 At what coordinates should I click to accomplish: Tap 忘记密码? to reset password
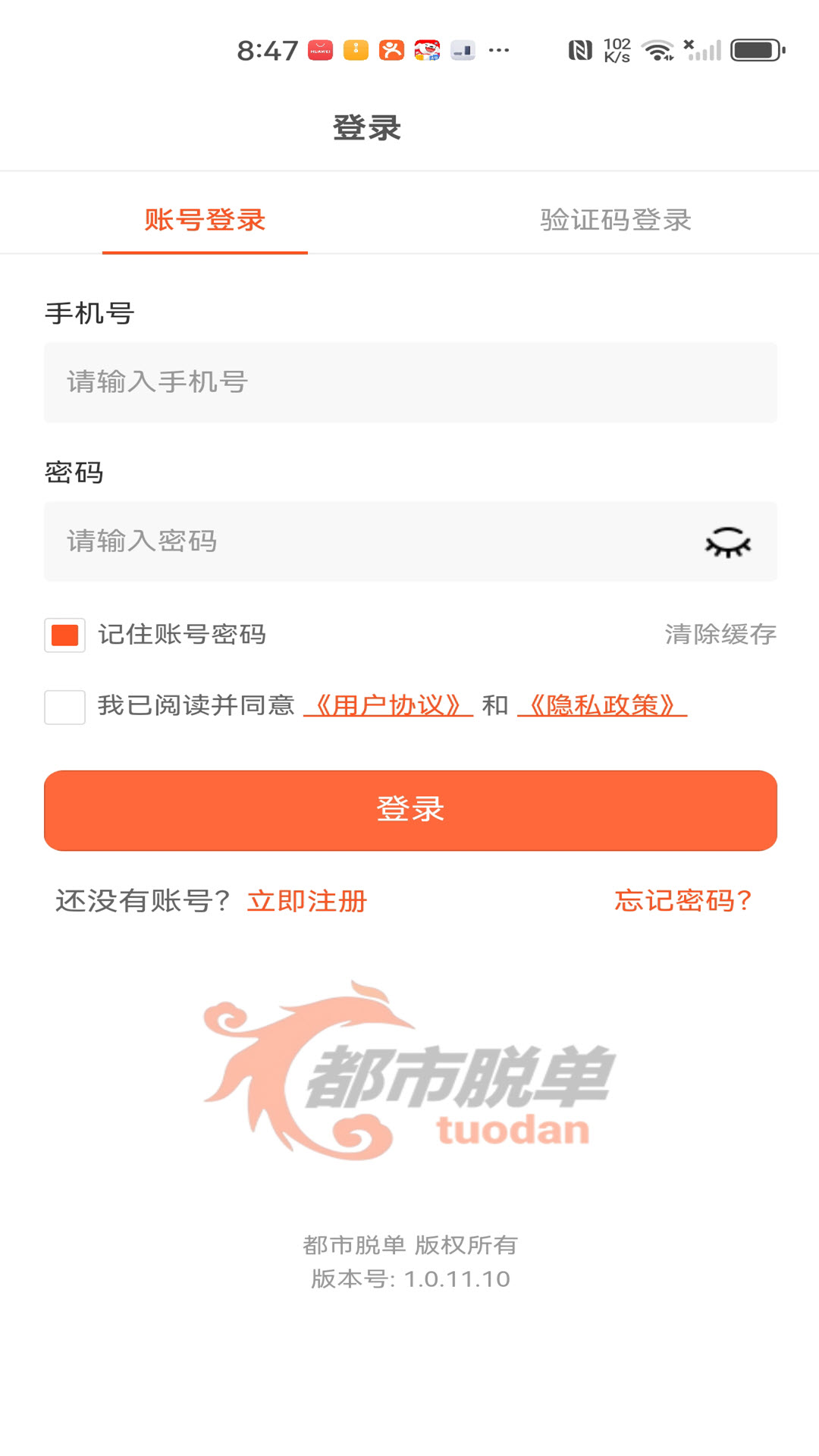pos(682,901)
